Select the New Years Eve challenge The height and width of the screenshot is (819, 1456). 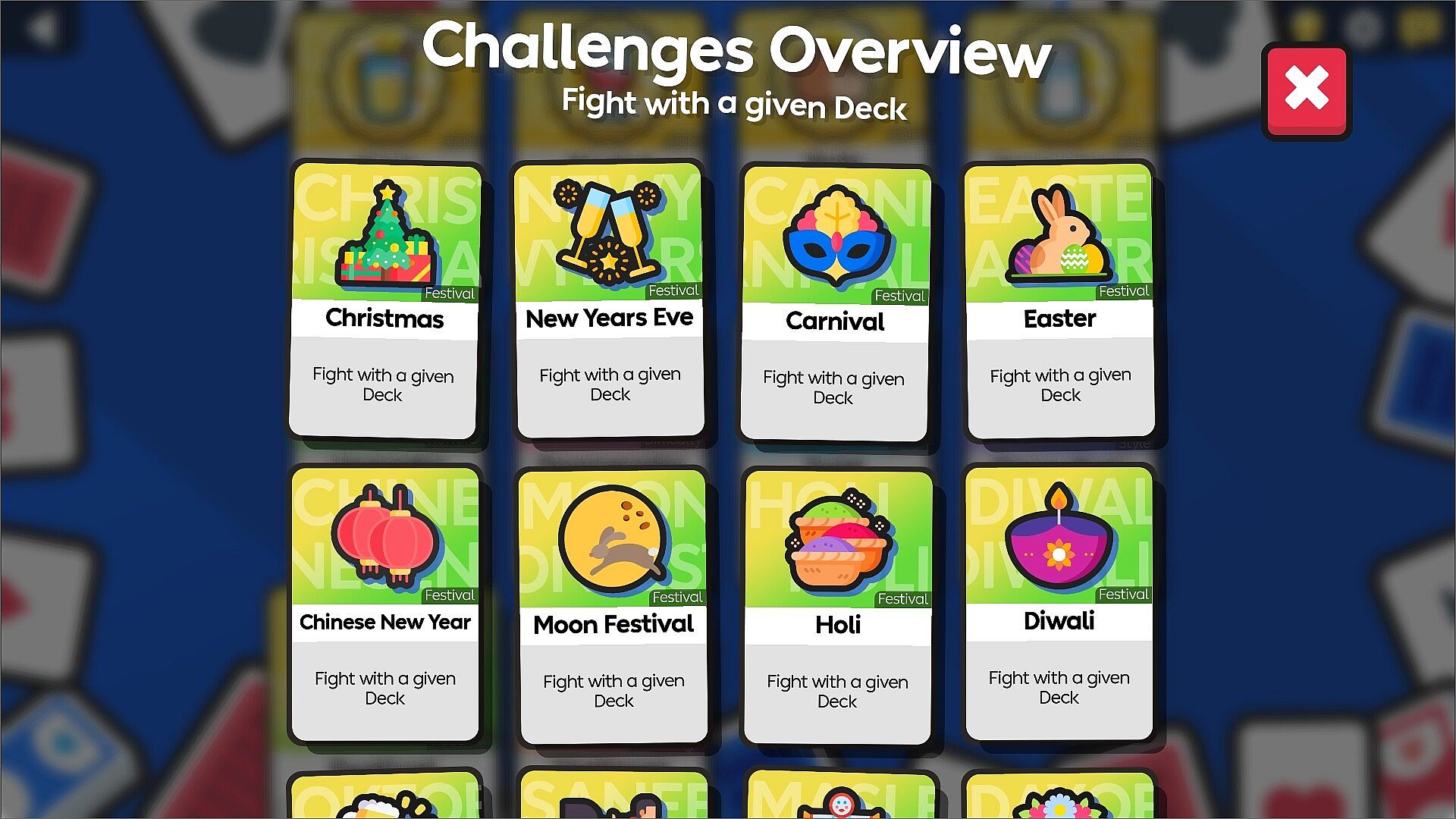click(610, 300)
